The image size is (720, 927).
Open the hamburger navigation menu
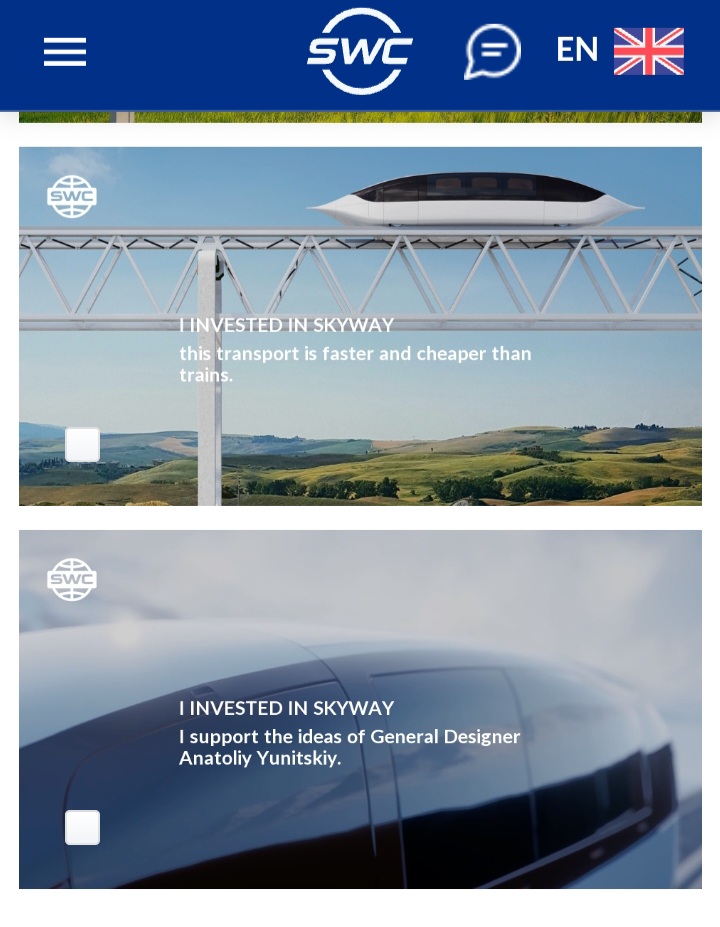point(65,52)
